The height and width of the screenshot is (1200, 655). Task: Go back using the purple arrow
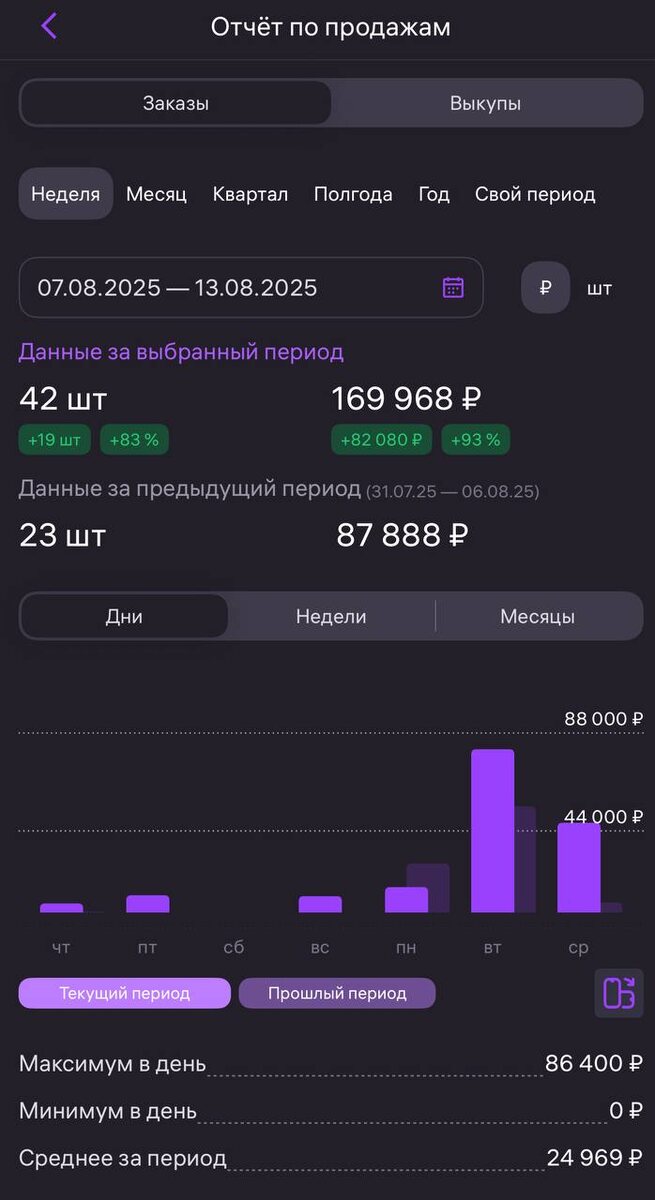[x=49, y=26]
